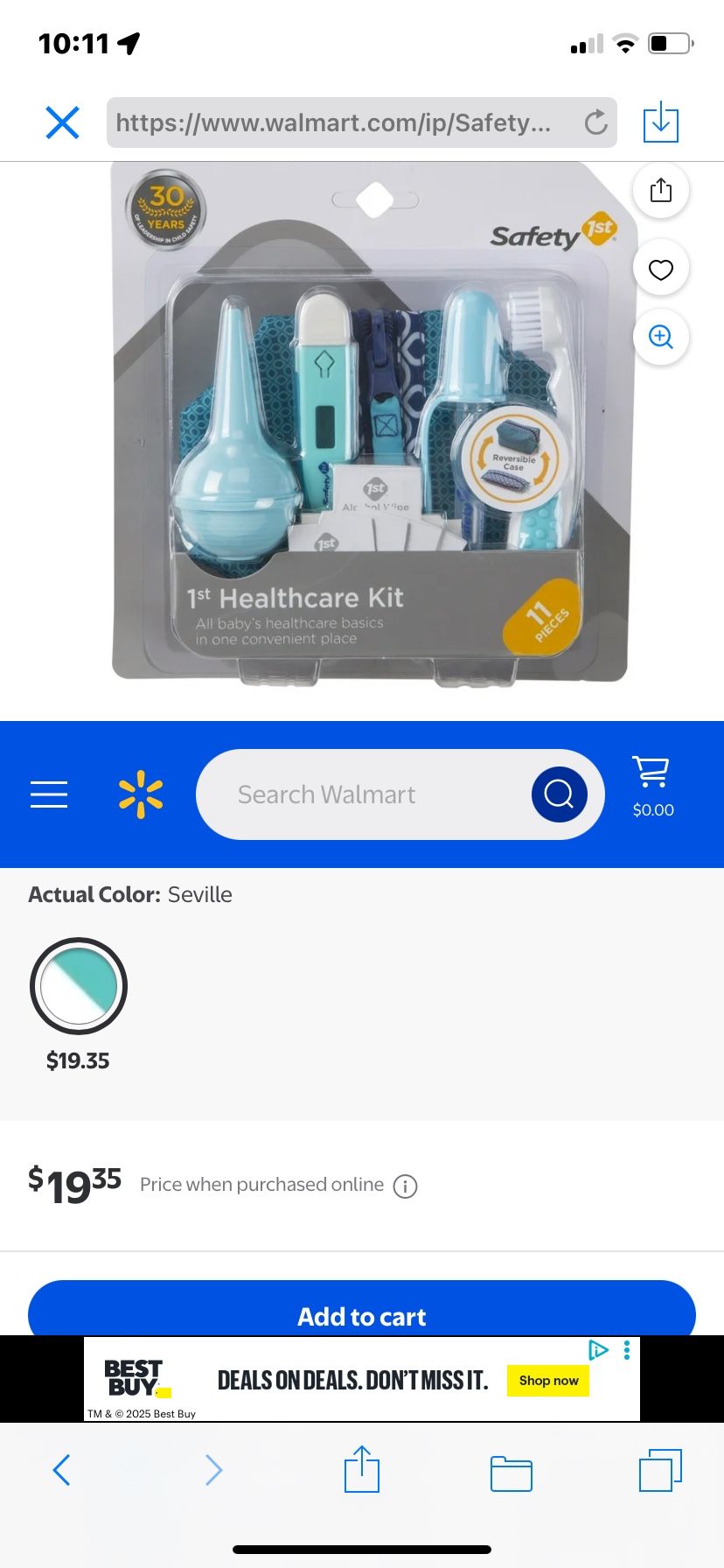Share this healthcare kit product

(x=661, y=190)
